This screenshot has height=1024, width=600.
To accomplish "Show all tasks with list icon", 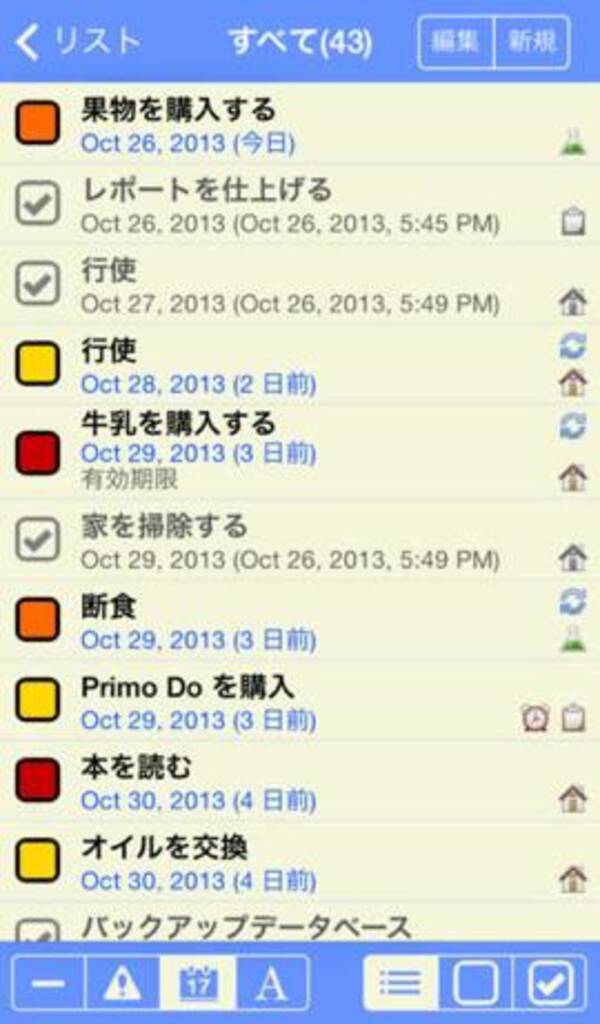I will pos(401,983).
